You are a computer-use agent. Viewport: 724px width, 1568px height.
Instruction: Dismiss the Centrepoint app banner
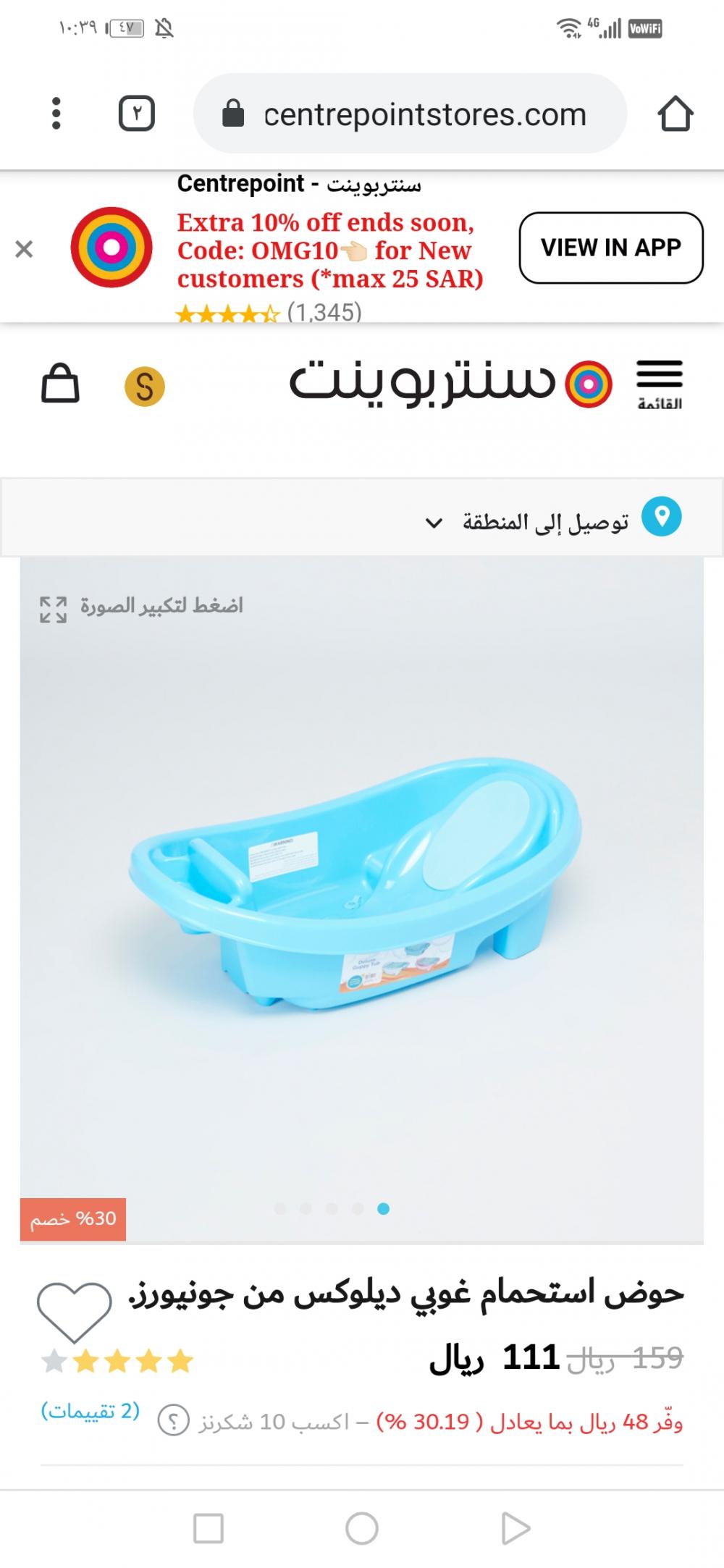pyautogui.click(x=24, y=249)
